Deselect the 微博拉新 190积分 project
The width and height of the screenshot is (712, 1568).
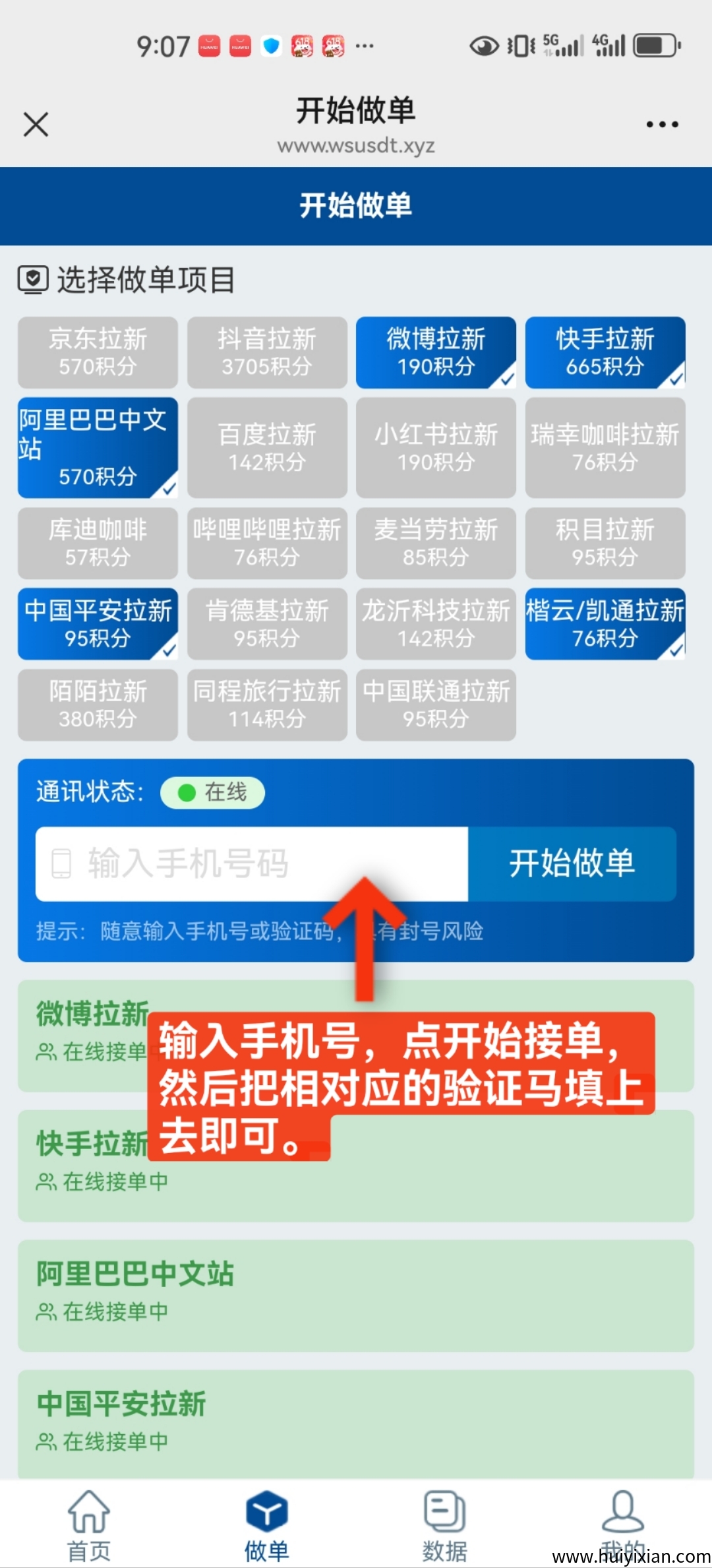(436, 352)
